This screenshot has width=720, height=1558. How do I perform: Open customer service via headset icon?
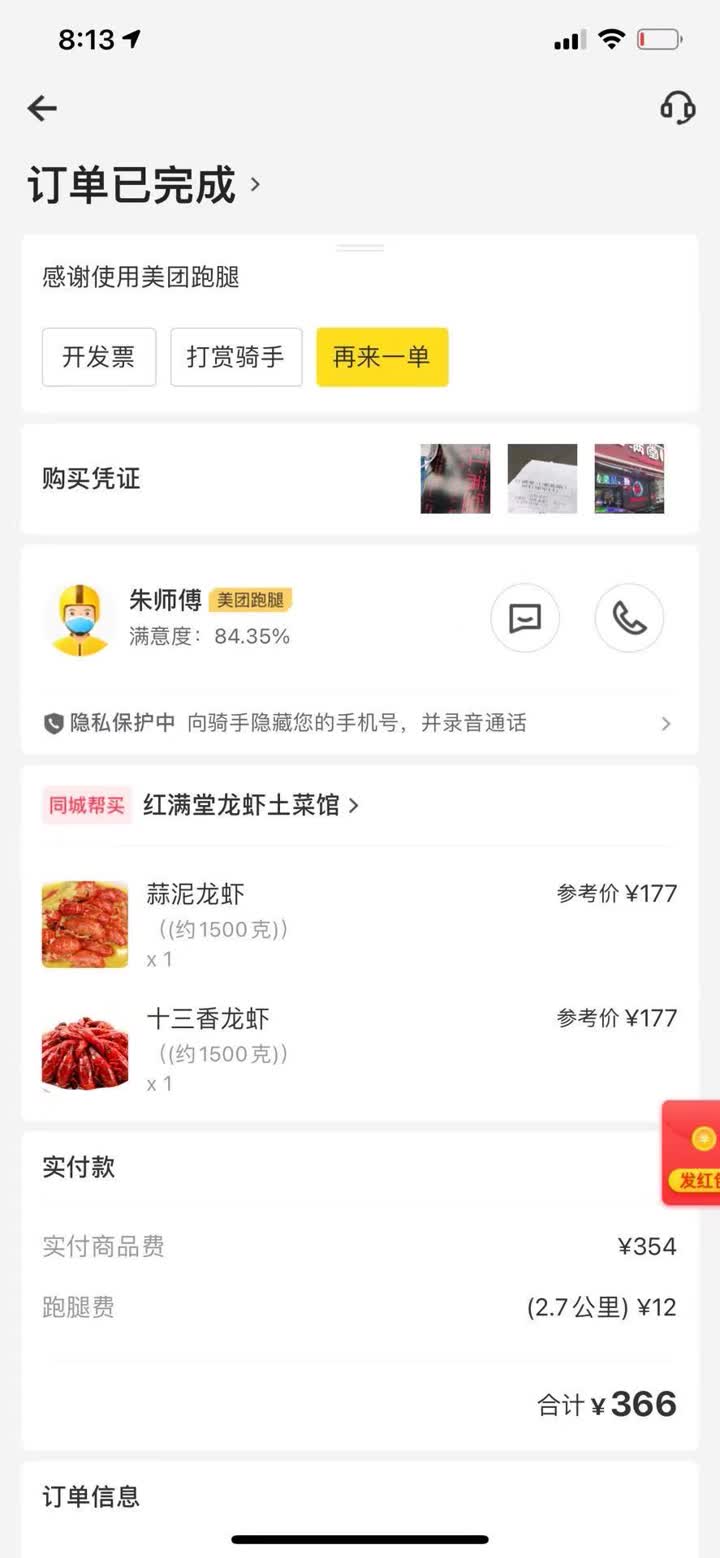point(677,107)
